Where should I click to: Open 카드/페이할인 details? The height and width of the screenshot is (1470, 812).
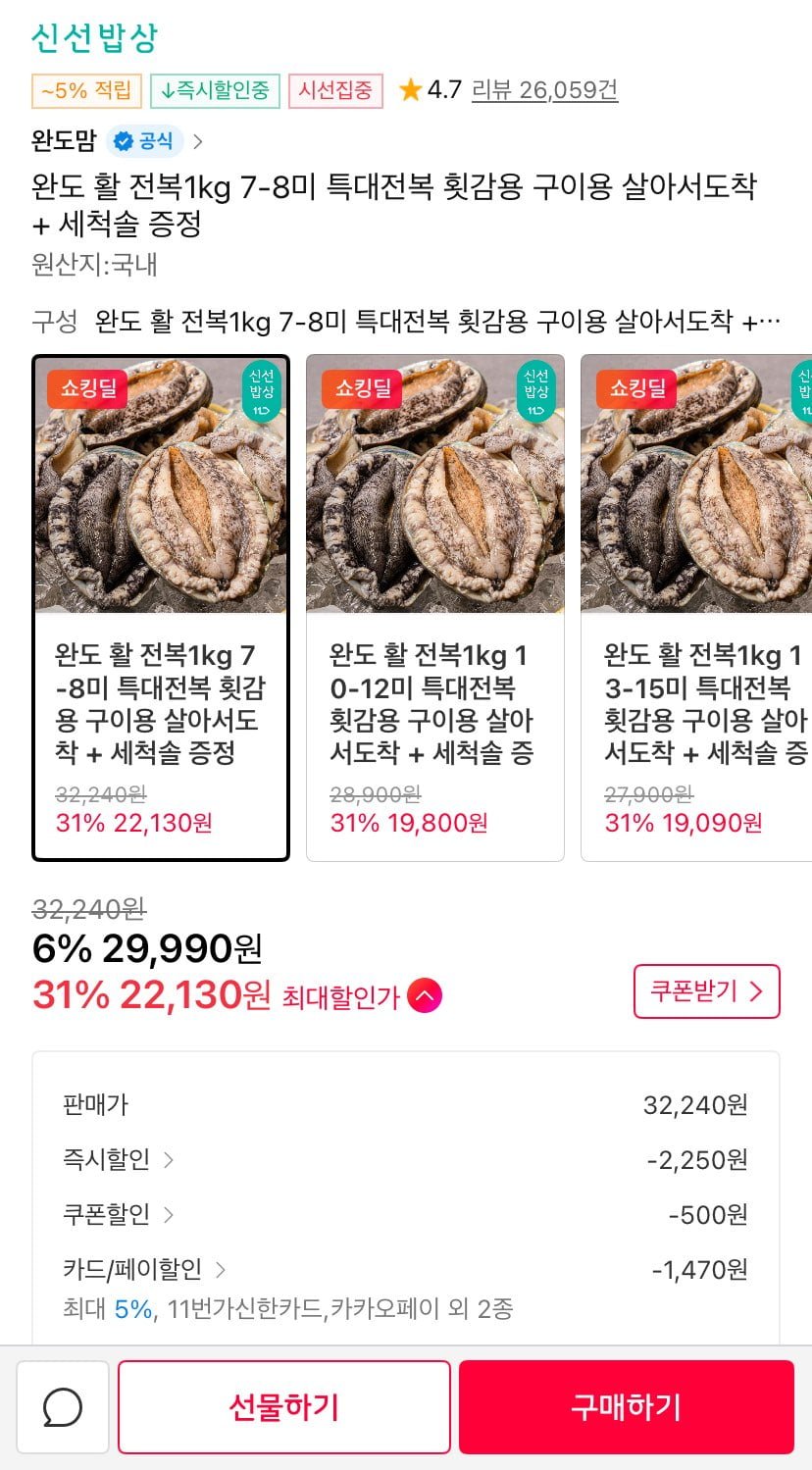pyautogui.click(x=144, y=1270)
